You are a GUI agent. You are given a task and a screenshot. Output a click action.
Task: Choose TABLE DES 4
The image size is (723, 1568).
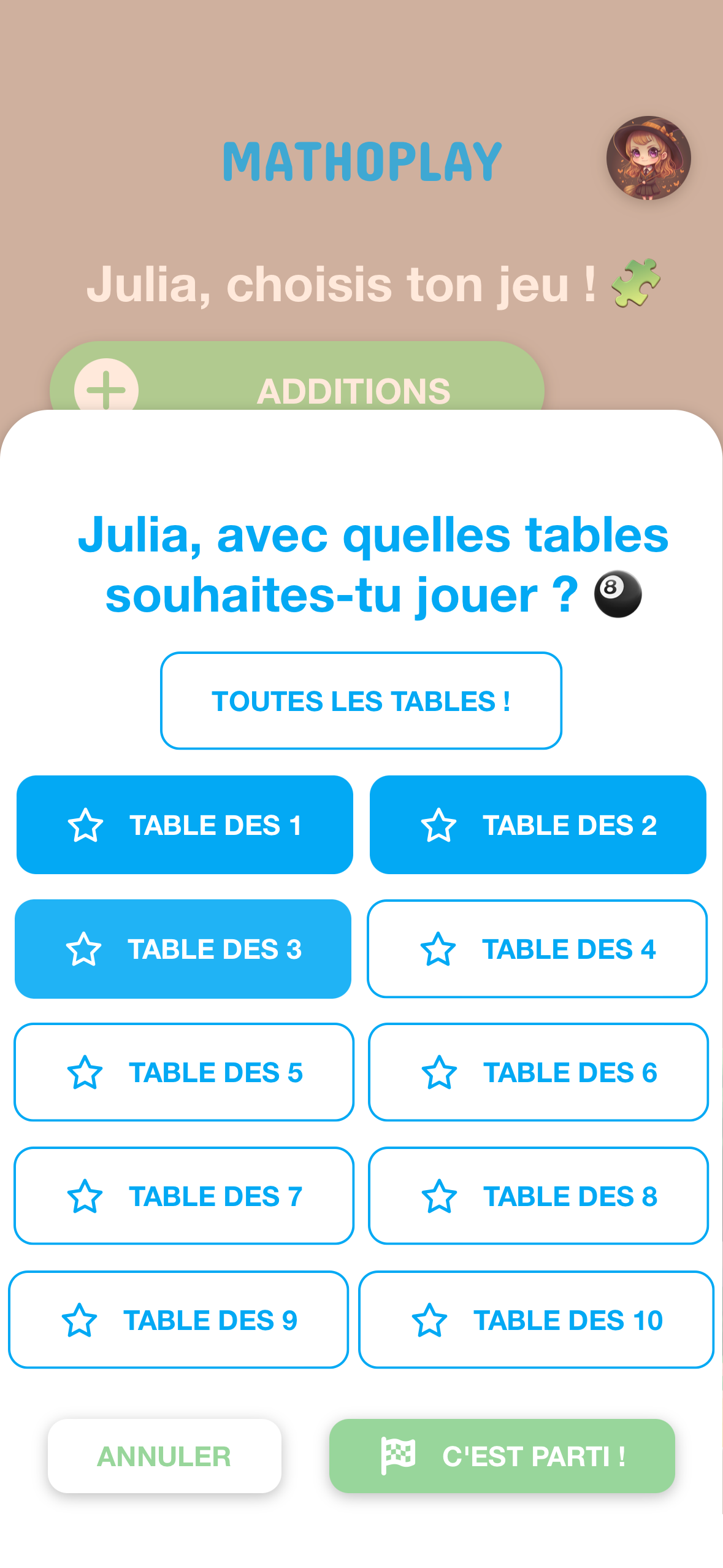coord(537,948)
